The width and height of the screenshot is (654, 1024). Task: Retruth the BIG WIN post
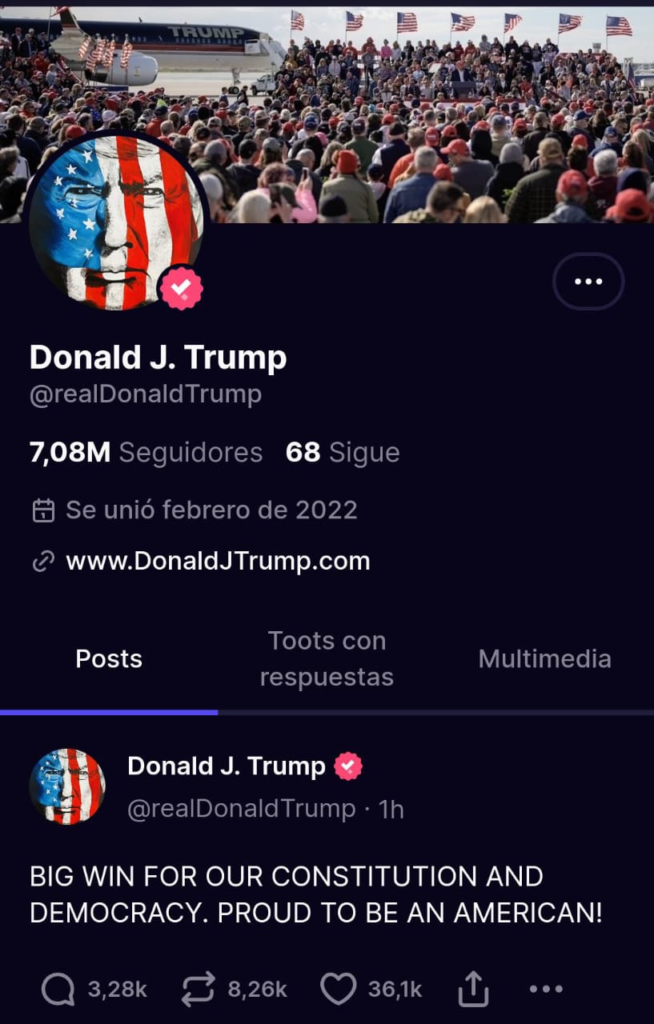[198, 990]
